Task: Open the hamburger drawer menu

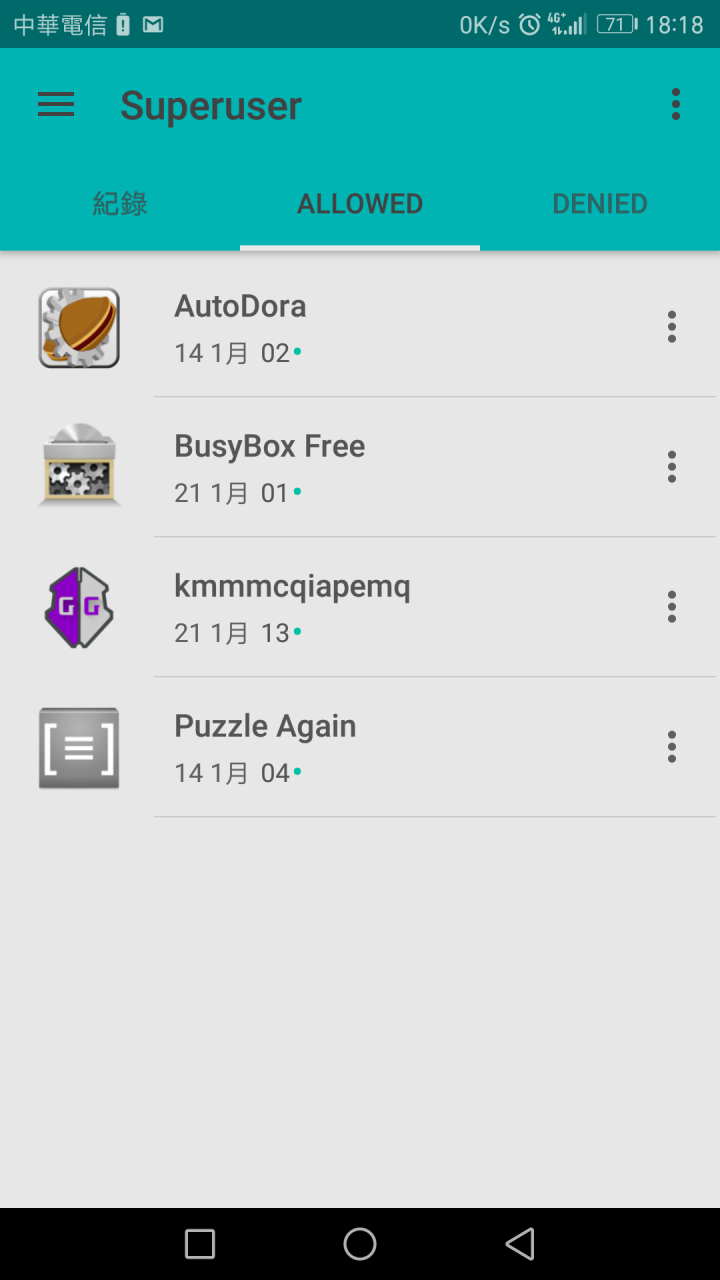Action: 56,105
